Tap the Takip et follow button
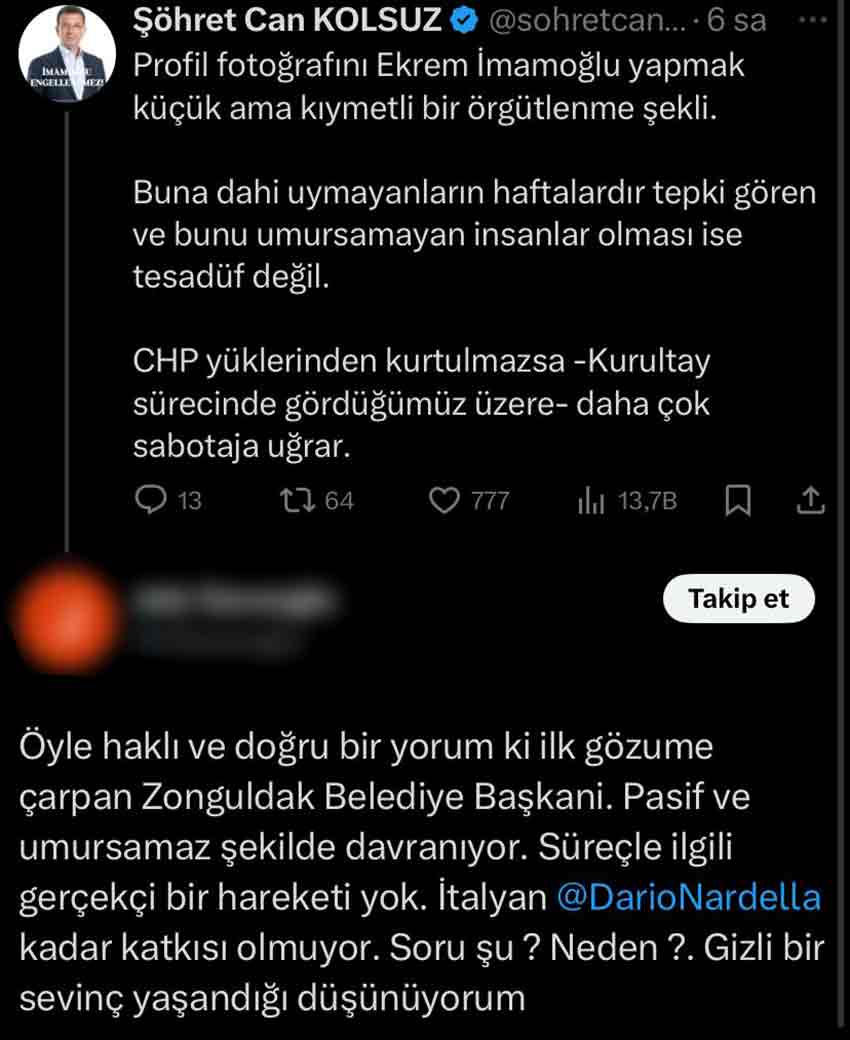The image size is (850, 1040). [738, 599]
